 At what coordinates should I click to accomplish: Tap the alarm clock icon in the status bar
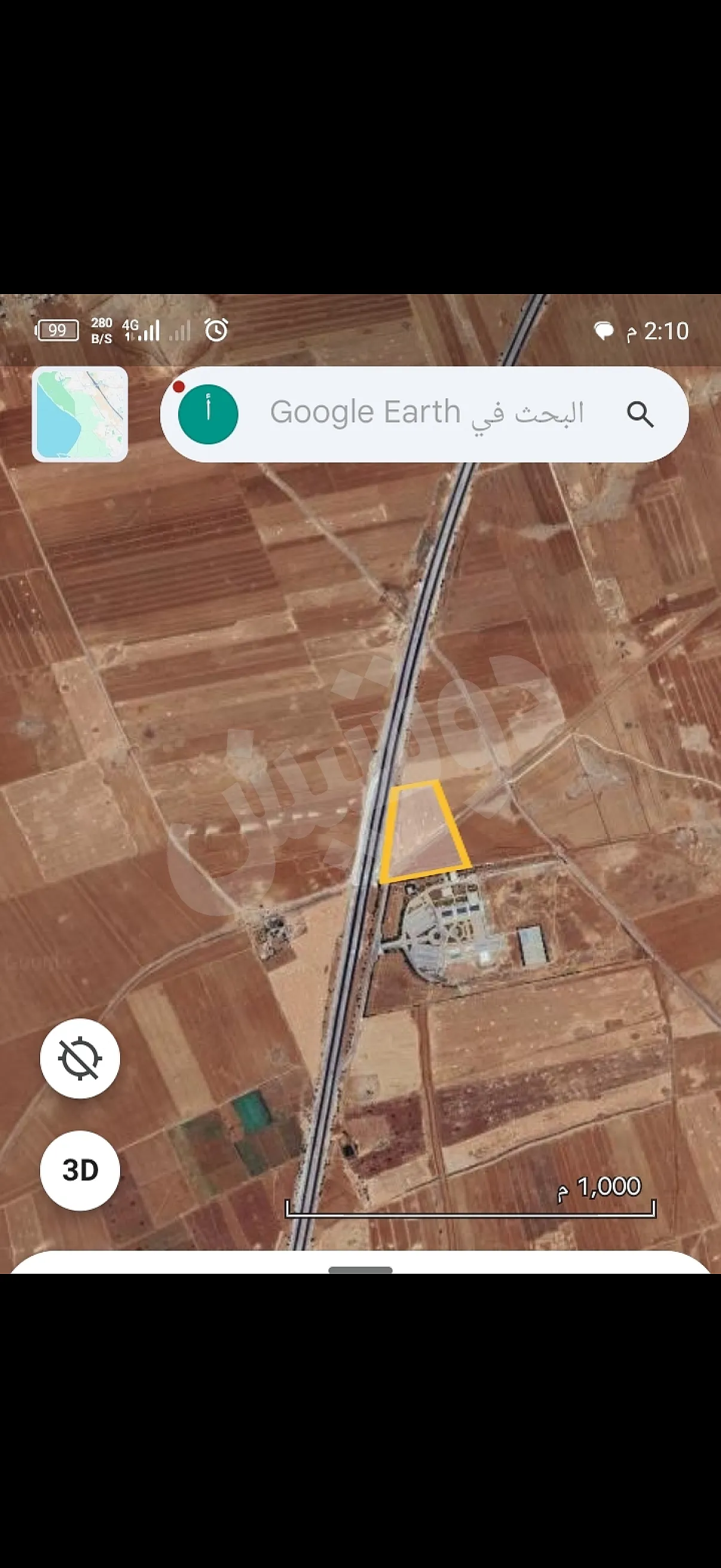click(217, 330)
